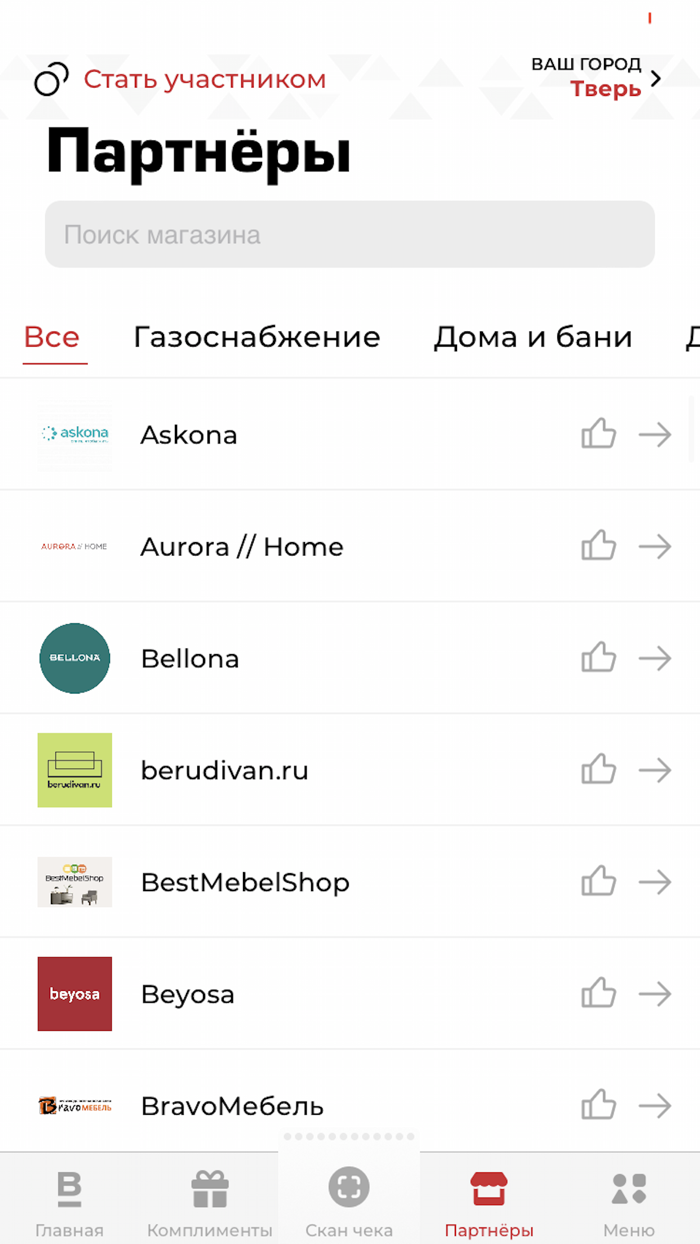This screenshot has height=1244, width=700.
Task: Focus the Поиск магазина search field
Action: (x=349, y=235)
